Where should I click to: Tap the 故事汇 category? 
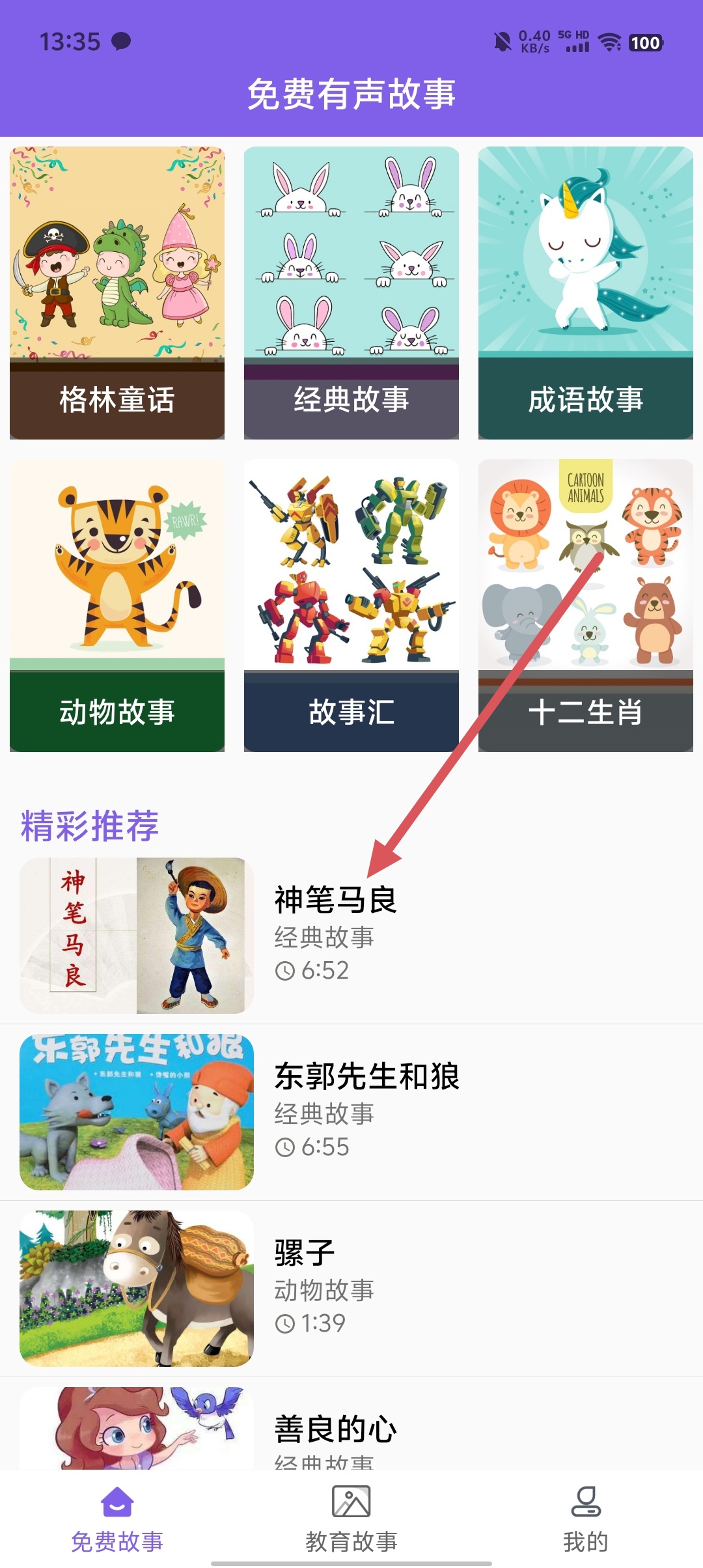coord(351,606)
